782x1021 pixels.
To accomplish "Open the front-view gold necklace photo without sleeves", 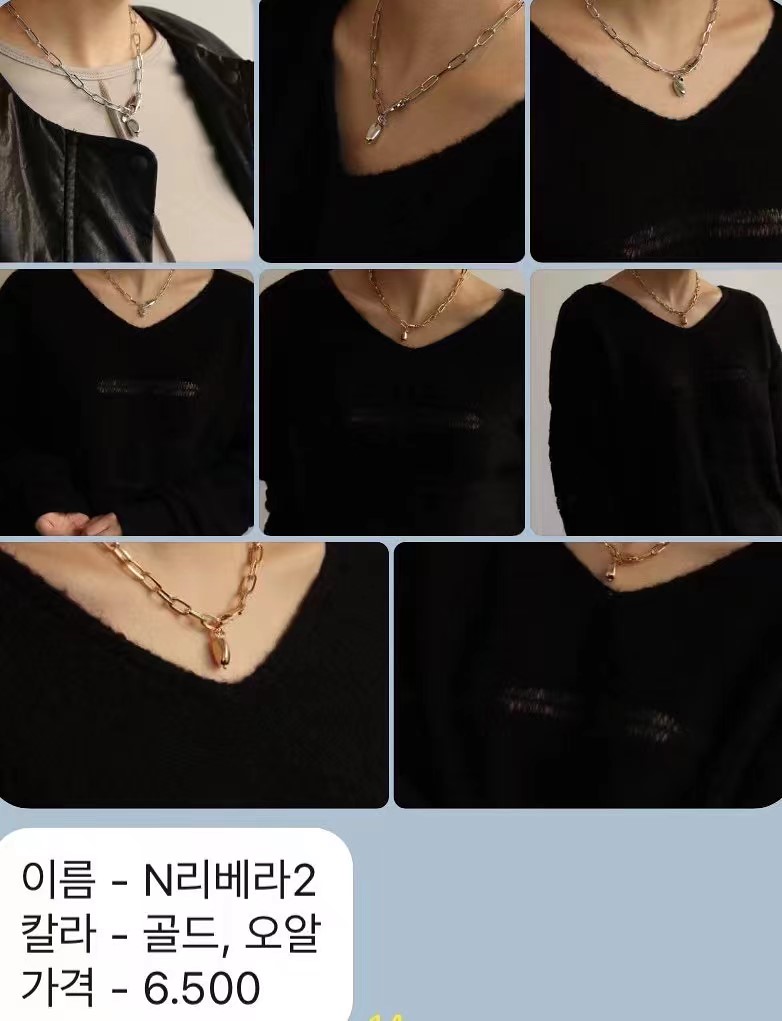I will [391, 401].
